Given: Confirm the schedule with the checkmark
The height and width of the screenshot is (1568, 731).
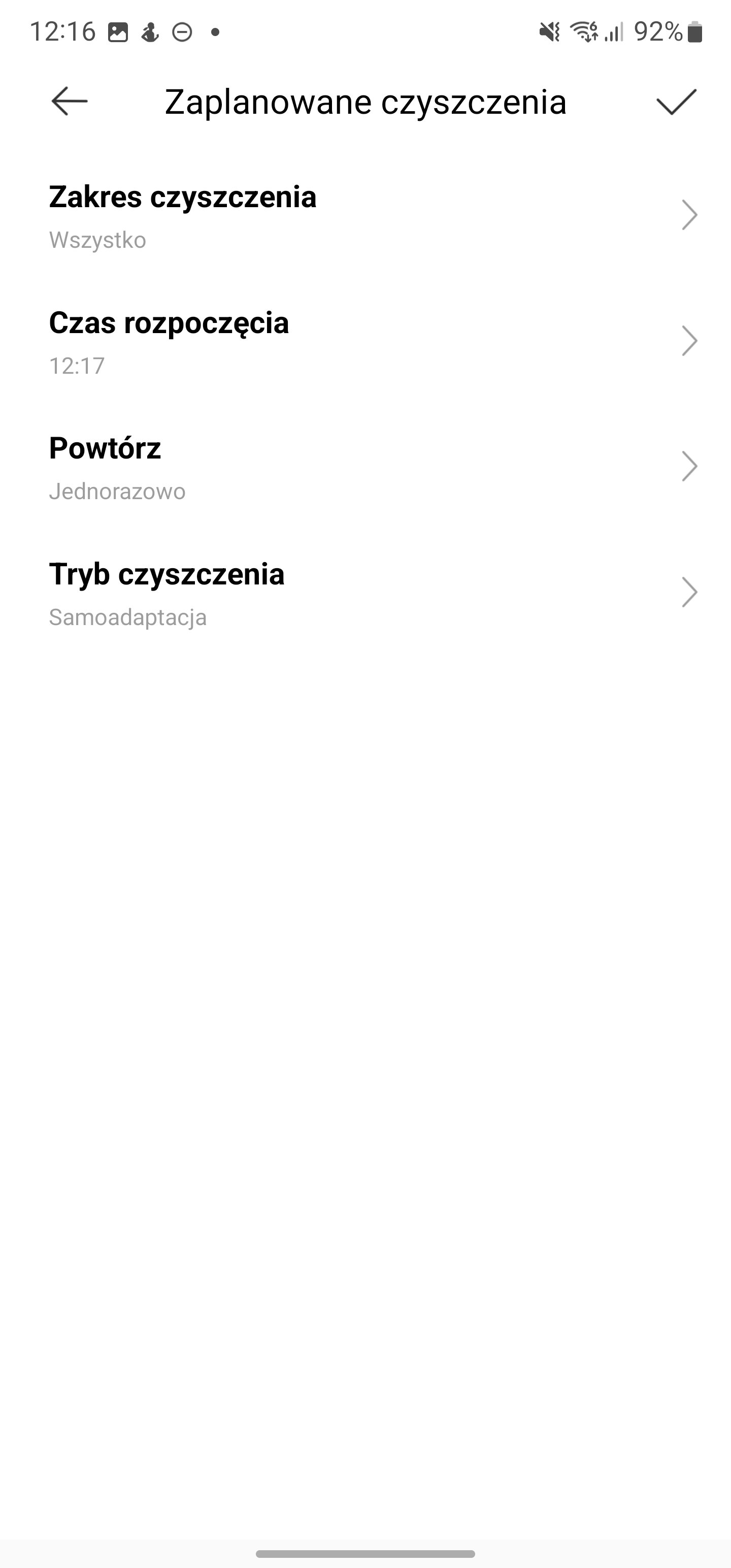Looking at the screenshot, I should coord(676,102).
